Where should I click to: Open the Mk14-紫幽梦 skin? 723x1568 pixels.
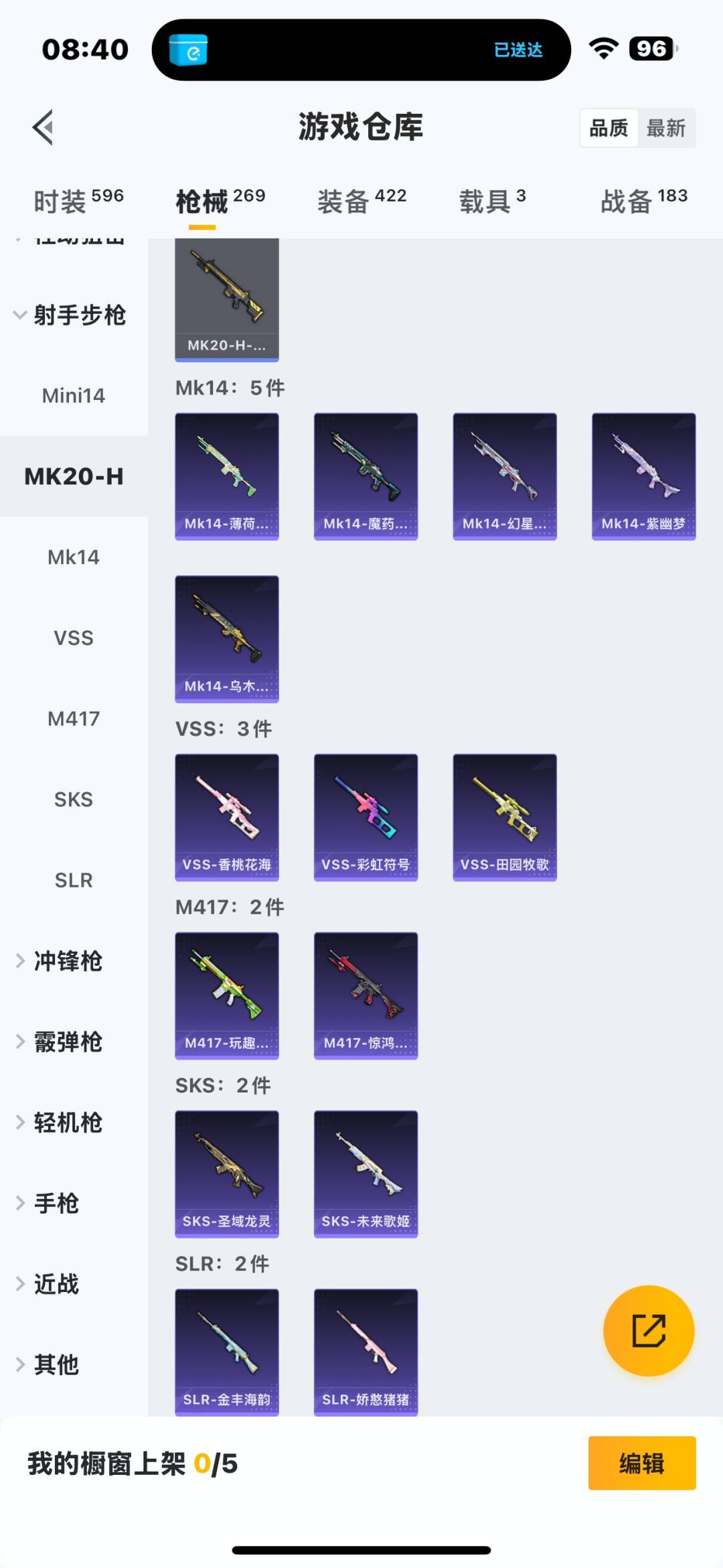[643, 476]
